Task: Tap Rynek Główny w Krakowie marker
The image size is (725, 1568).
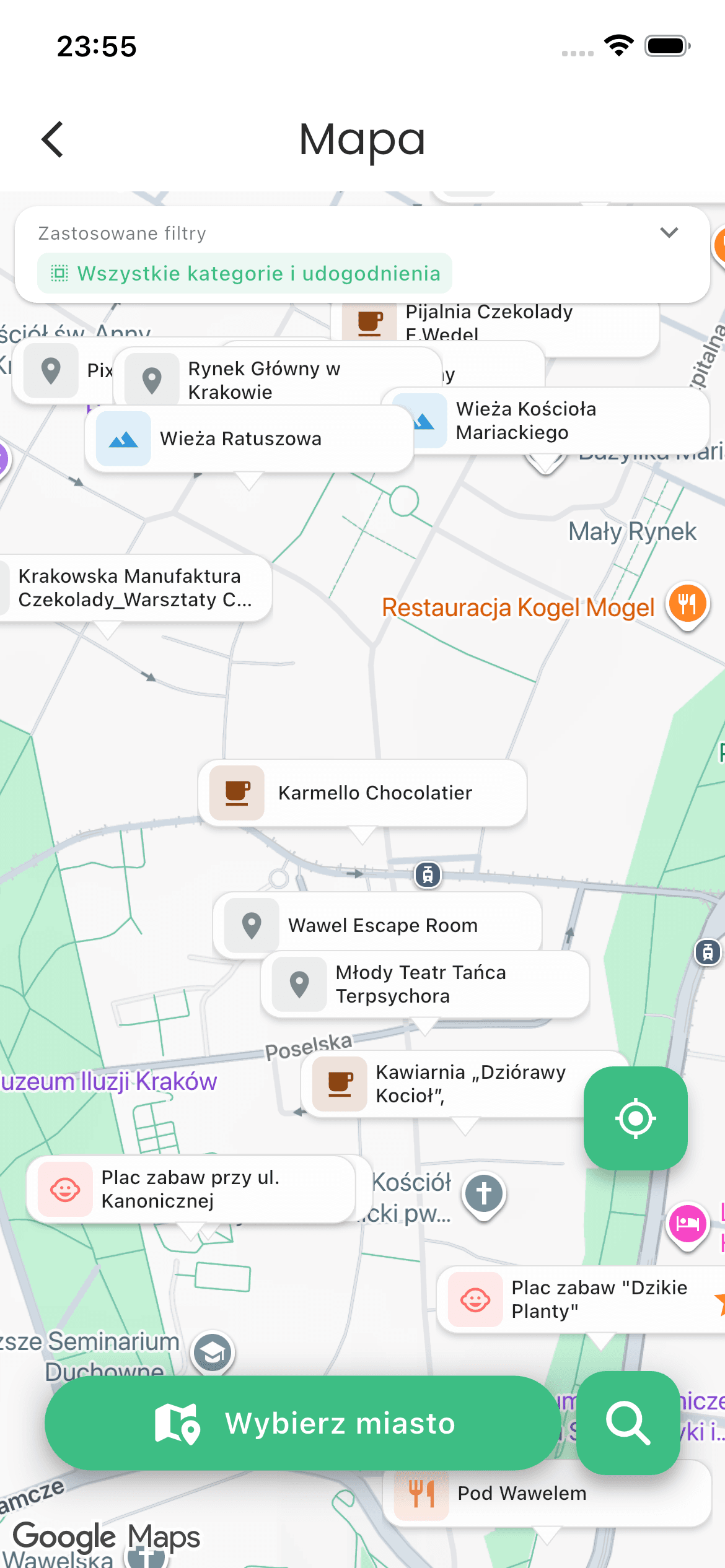Action: click(278, 379)
